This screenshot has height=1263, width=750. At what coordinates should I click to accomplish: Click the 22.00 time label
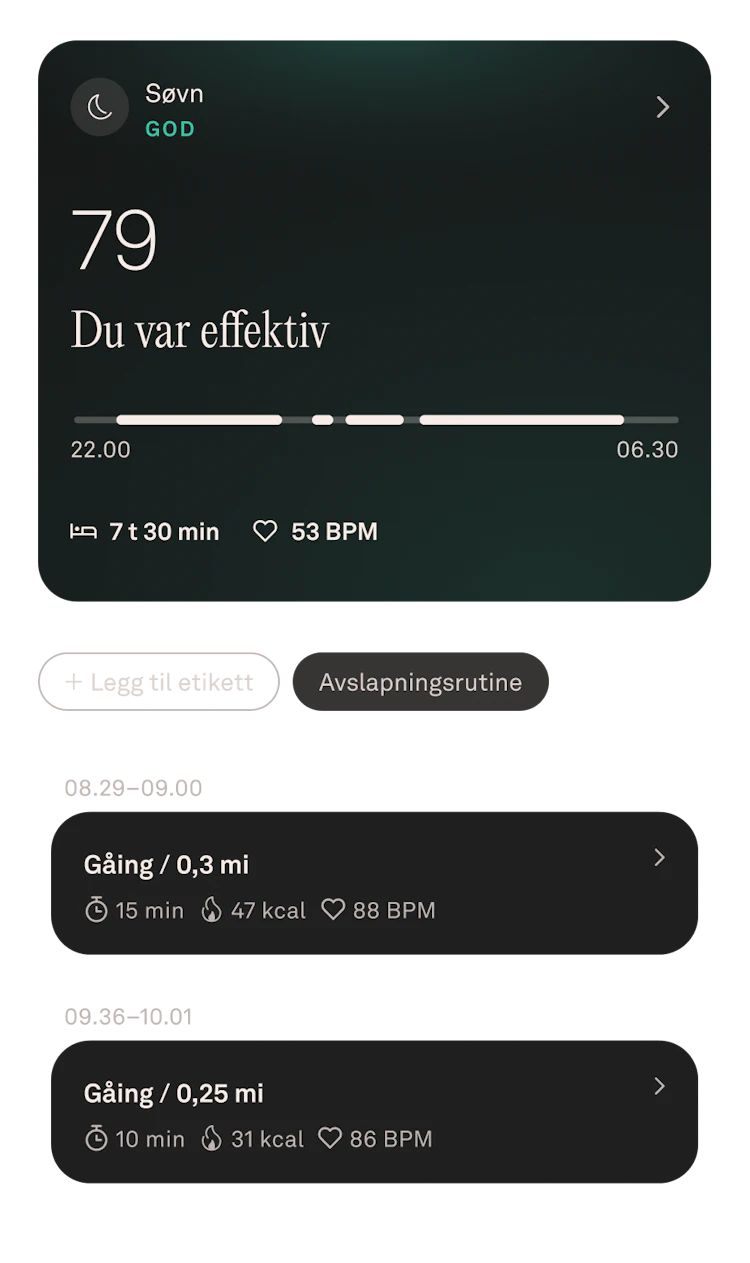coord(100,450)
